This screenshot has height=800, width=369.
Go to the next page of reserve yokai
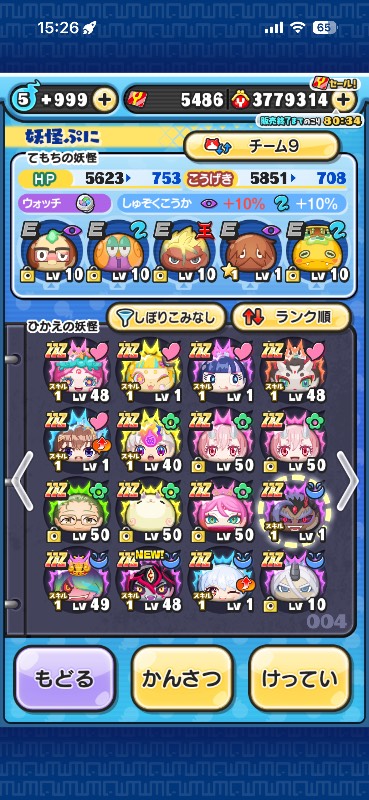coord(347,481)
